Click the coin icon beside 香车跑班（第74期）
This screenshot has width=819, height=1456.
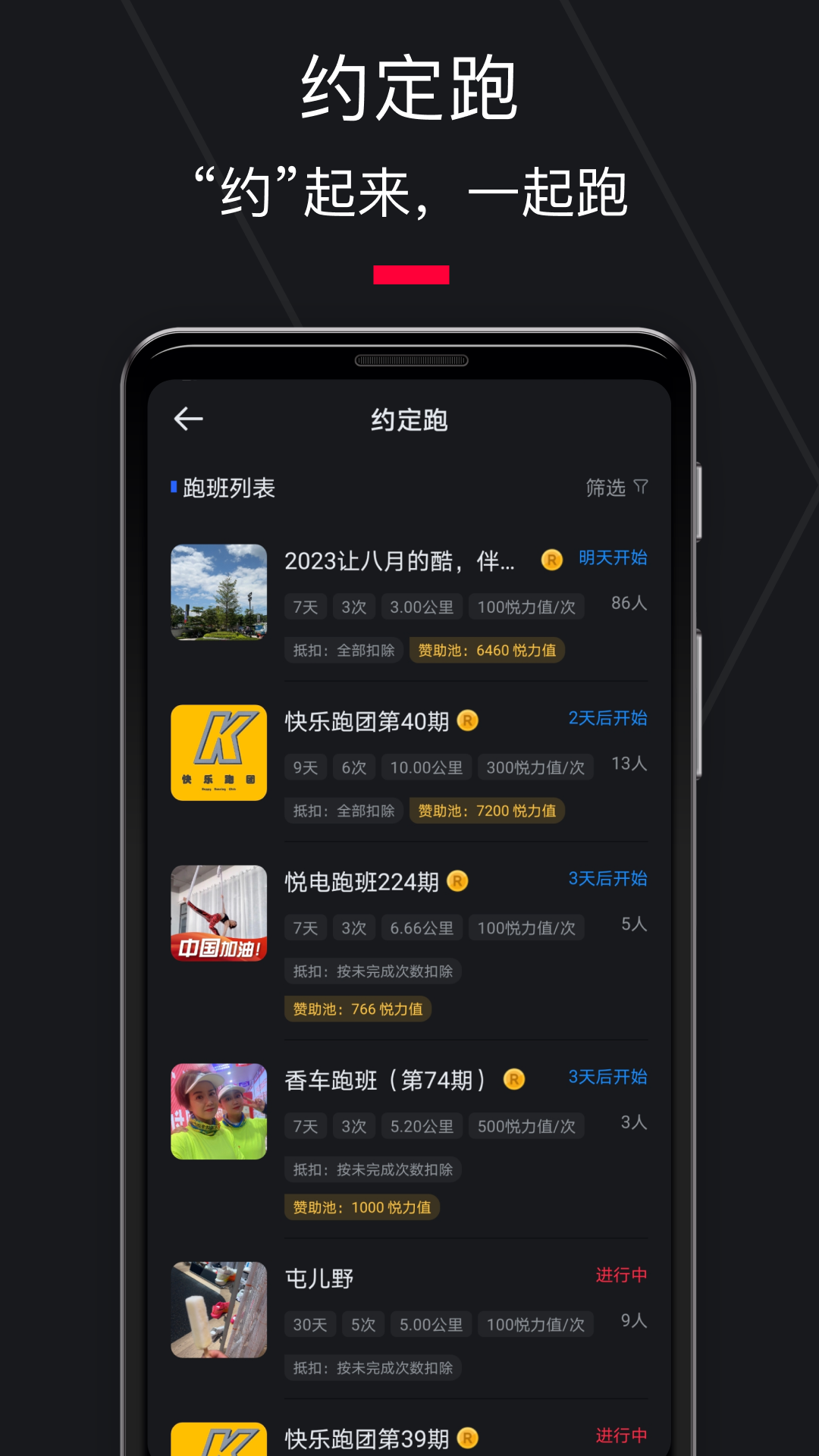tap(513, 1078)
